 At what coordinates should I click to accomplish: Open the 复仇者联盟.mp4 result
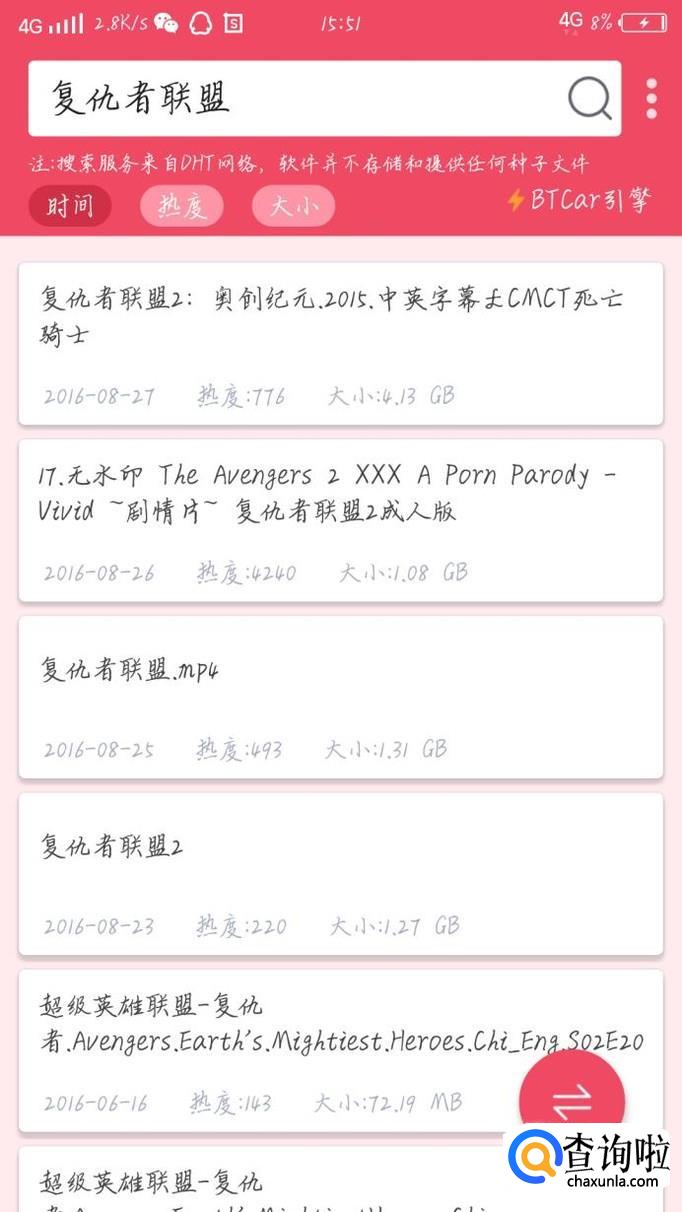click(340, 697)
